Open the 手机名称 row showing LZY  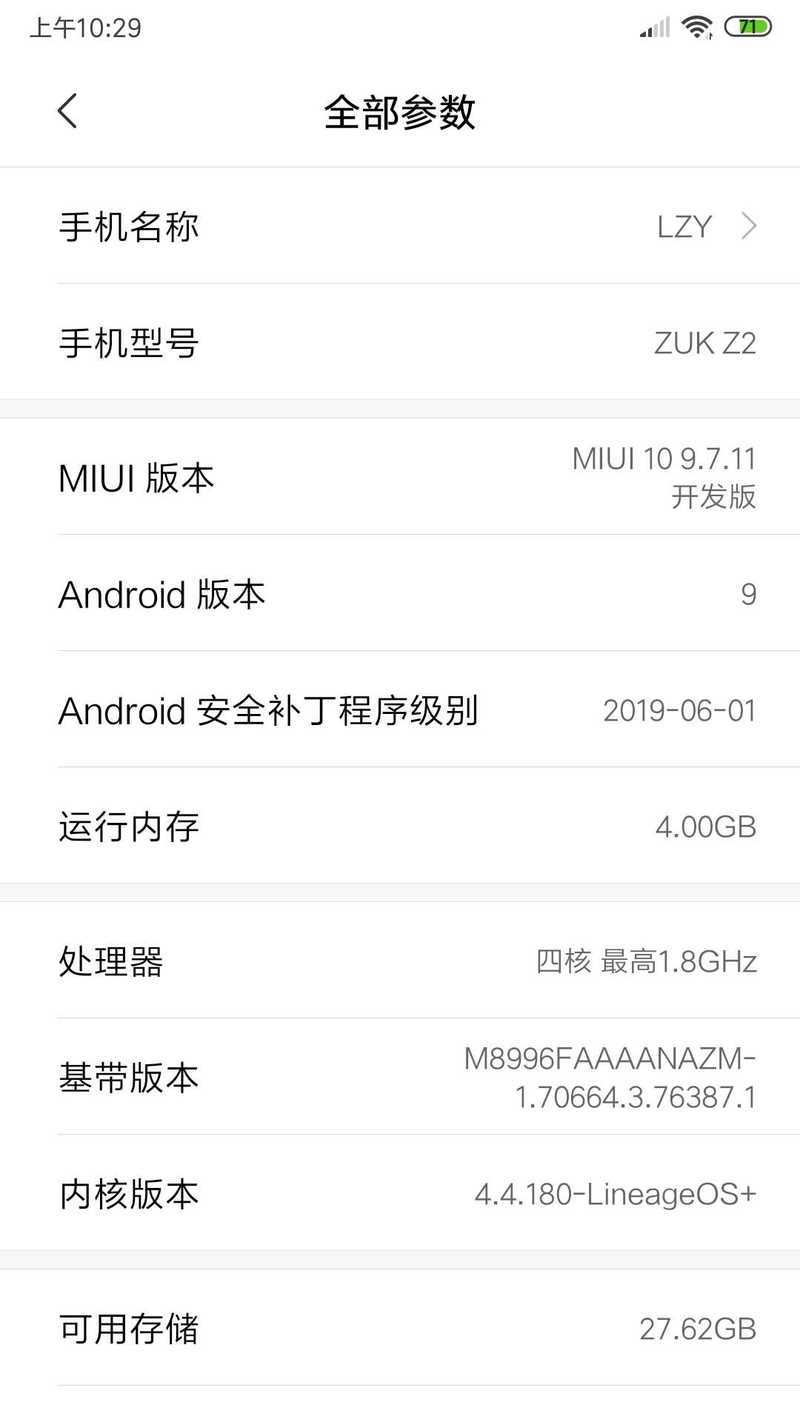(400, 226)
